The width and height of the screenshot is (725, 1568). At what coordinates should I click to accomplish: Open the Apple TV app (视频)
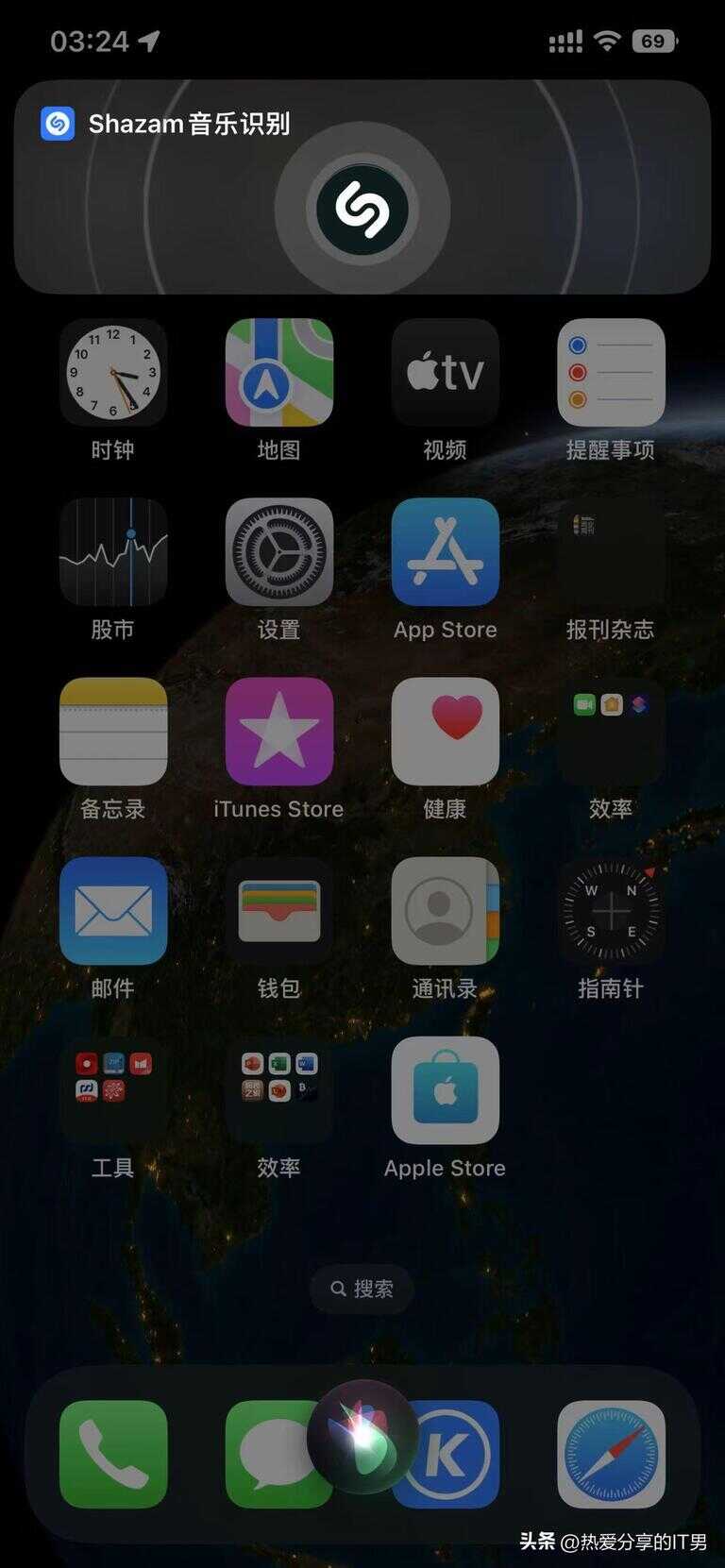[x=445, y=373]
